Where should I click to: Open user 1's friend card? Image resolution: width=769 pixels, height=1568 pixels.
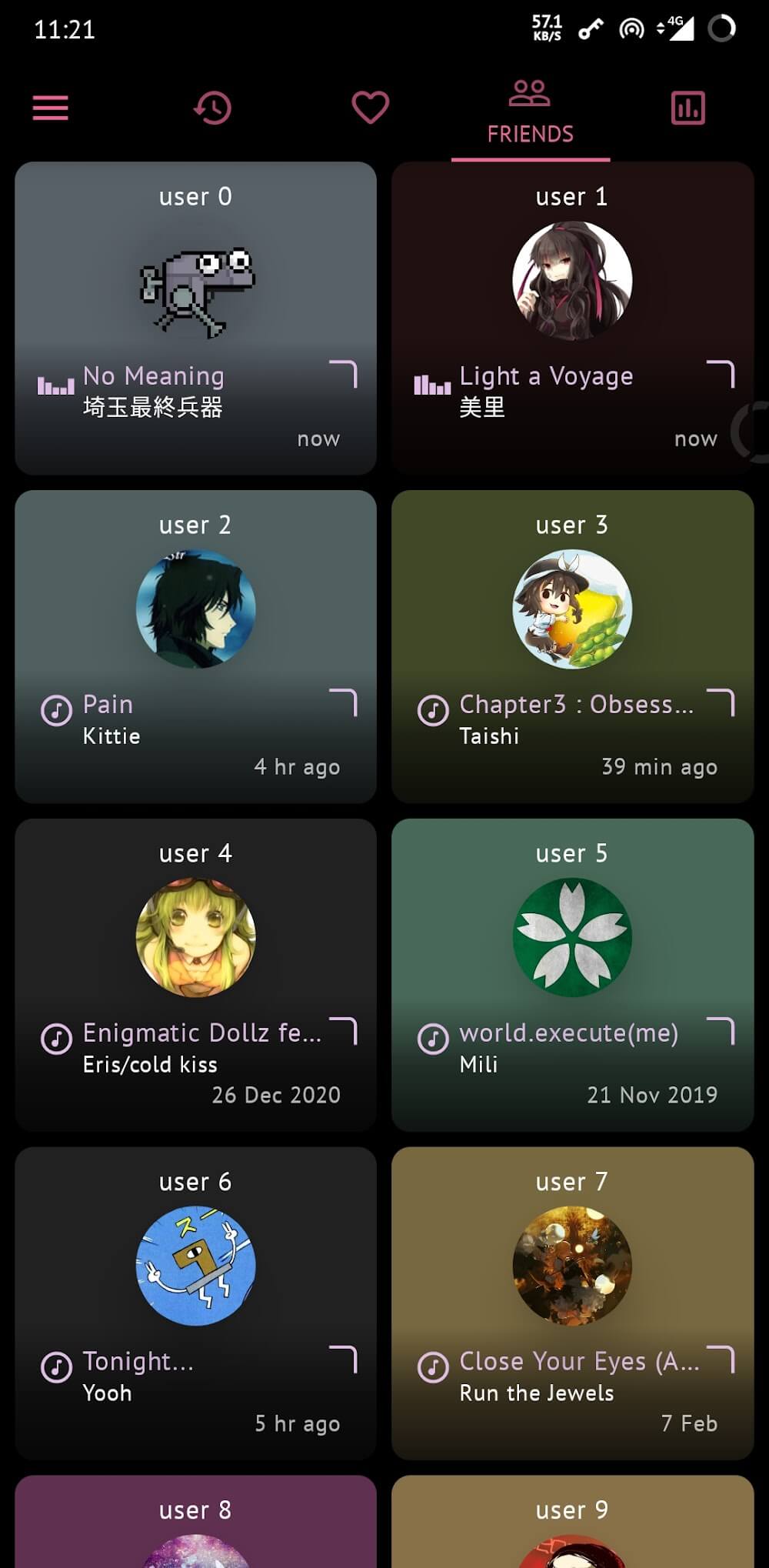pyautogui.click(x=572, y=292)
